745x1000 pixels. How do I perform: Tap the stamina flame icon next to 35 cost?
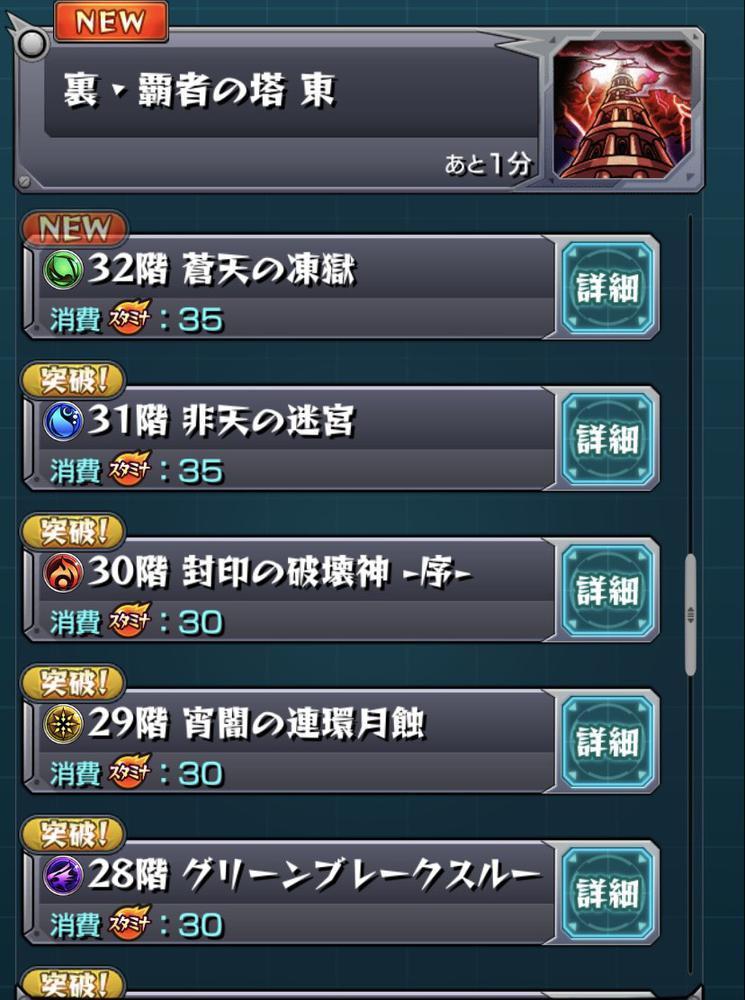131,314
